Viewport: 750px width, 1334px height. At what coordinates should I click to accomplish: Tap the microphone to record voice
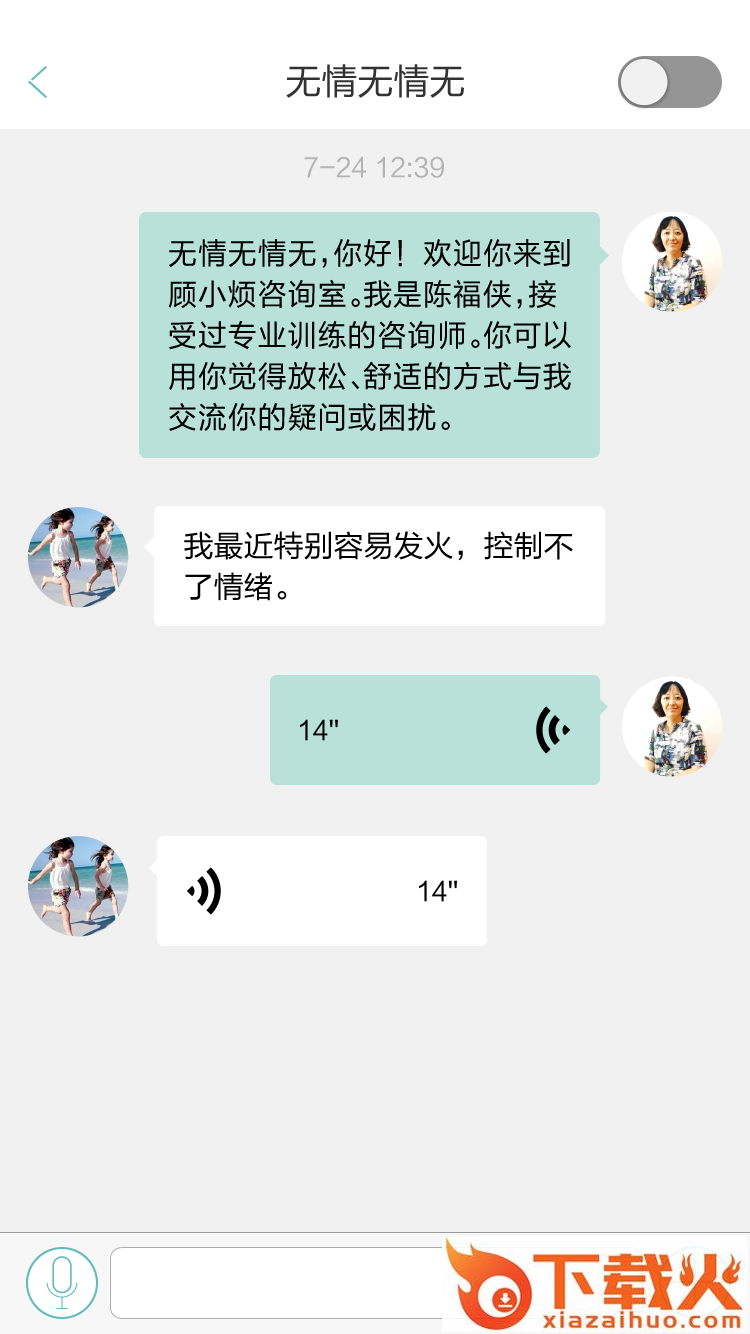[x=62, y=1282]
